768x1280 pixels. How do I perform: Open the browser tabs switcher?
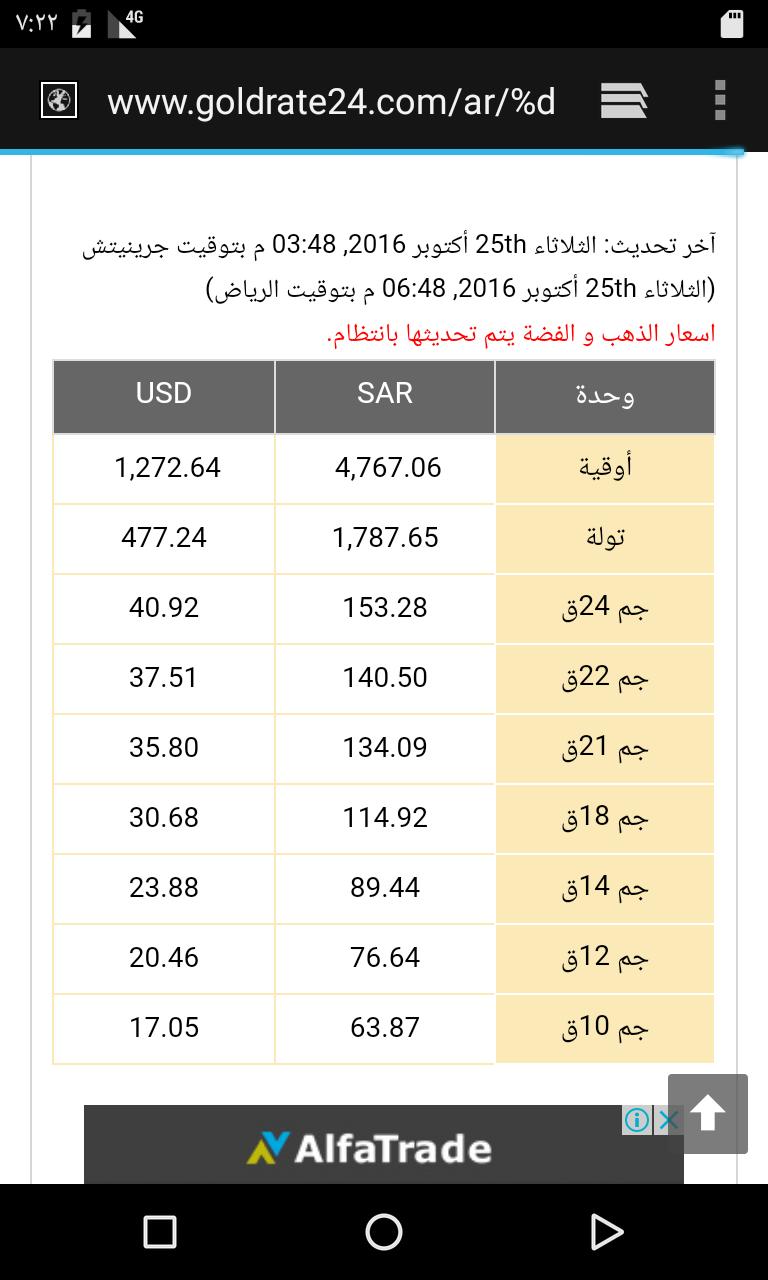(624, 101)
